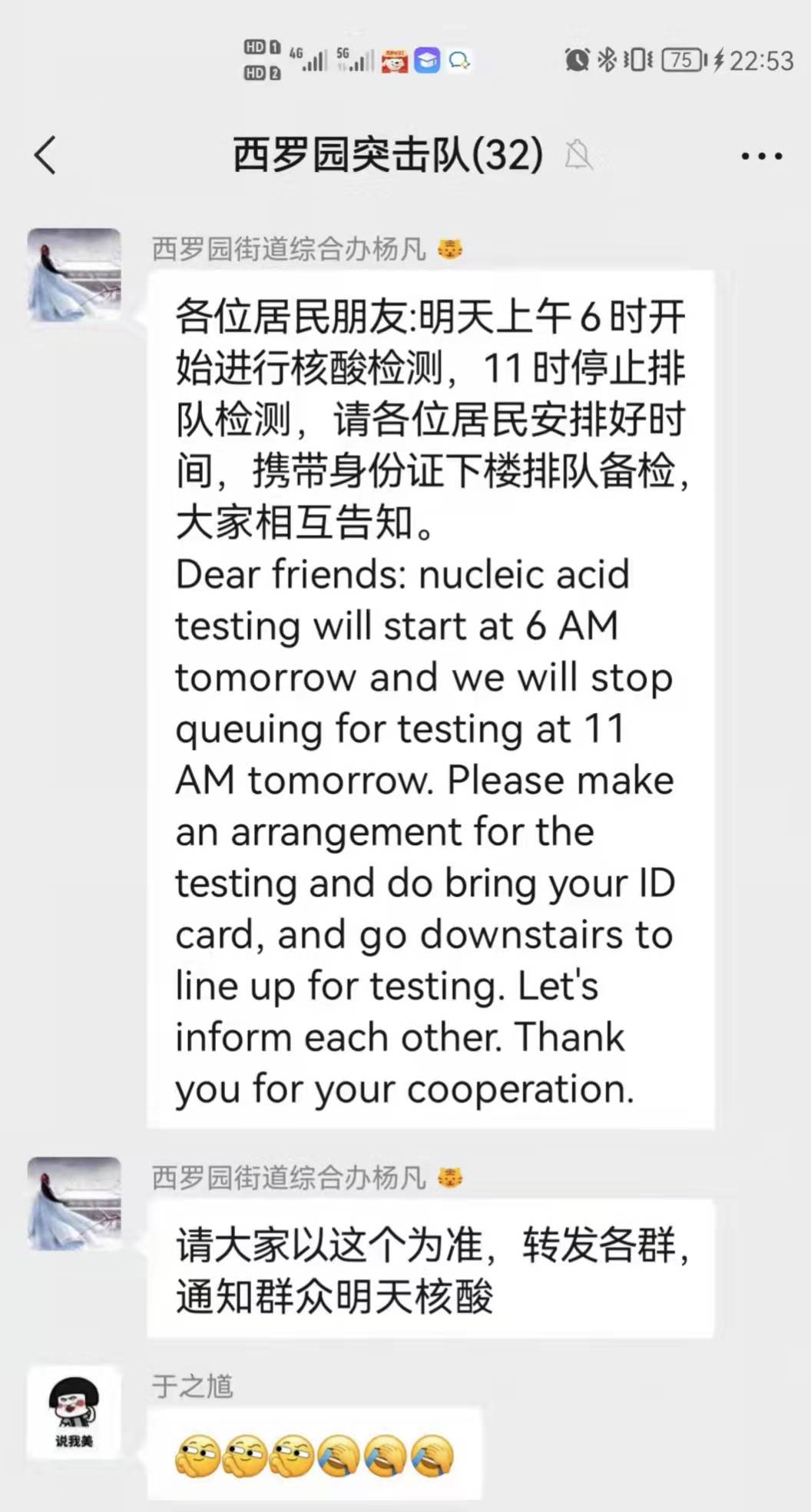This screenshot has width=811, height=1512.
Task: Open the group chat overflow menu
Action: (x=761, y=156)
